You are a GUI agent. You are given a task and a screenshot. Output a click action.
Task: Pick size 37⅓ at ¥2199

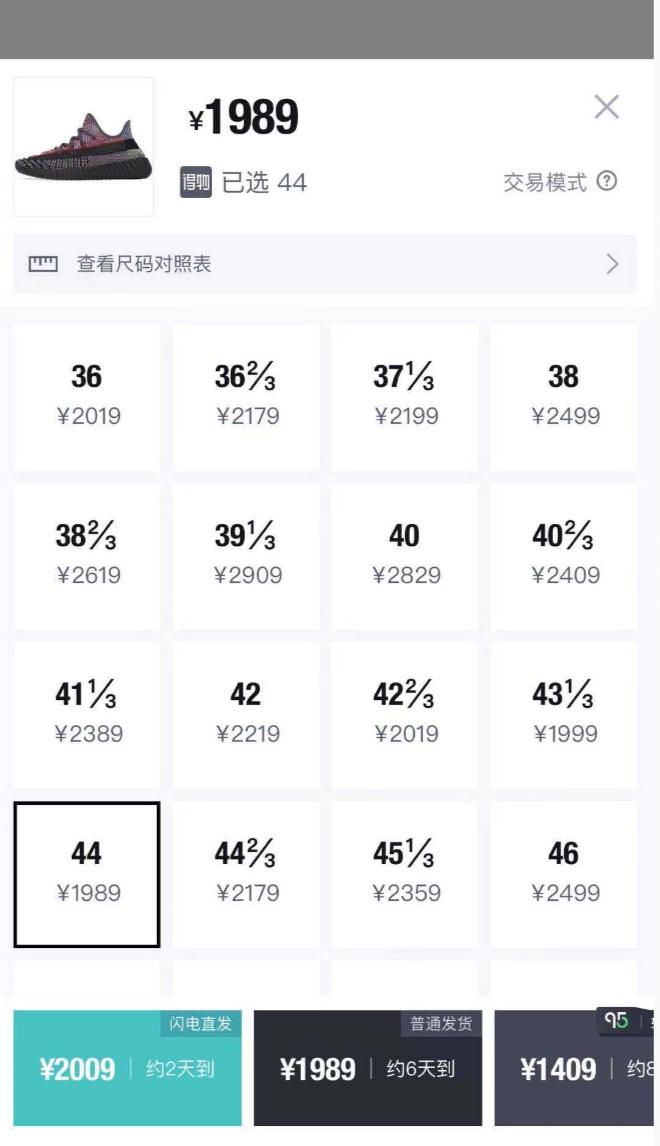(x=404, y=396)
